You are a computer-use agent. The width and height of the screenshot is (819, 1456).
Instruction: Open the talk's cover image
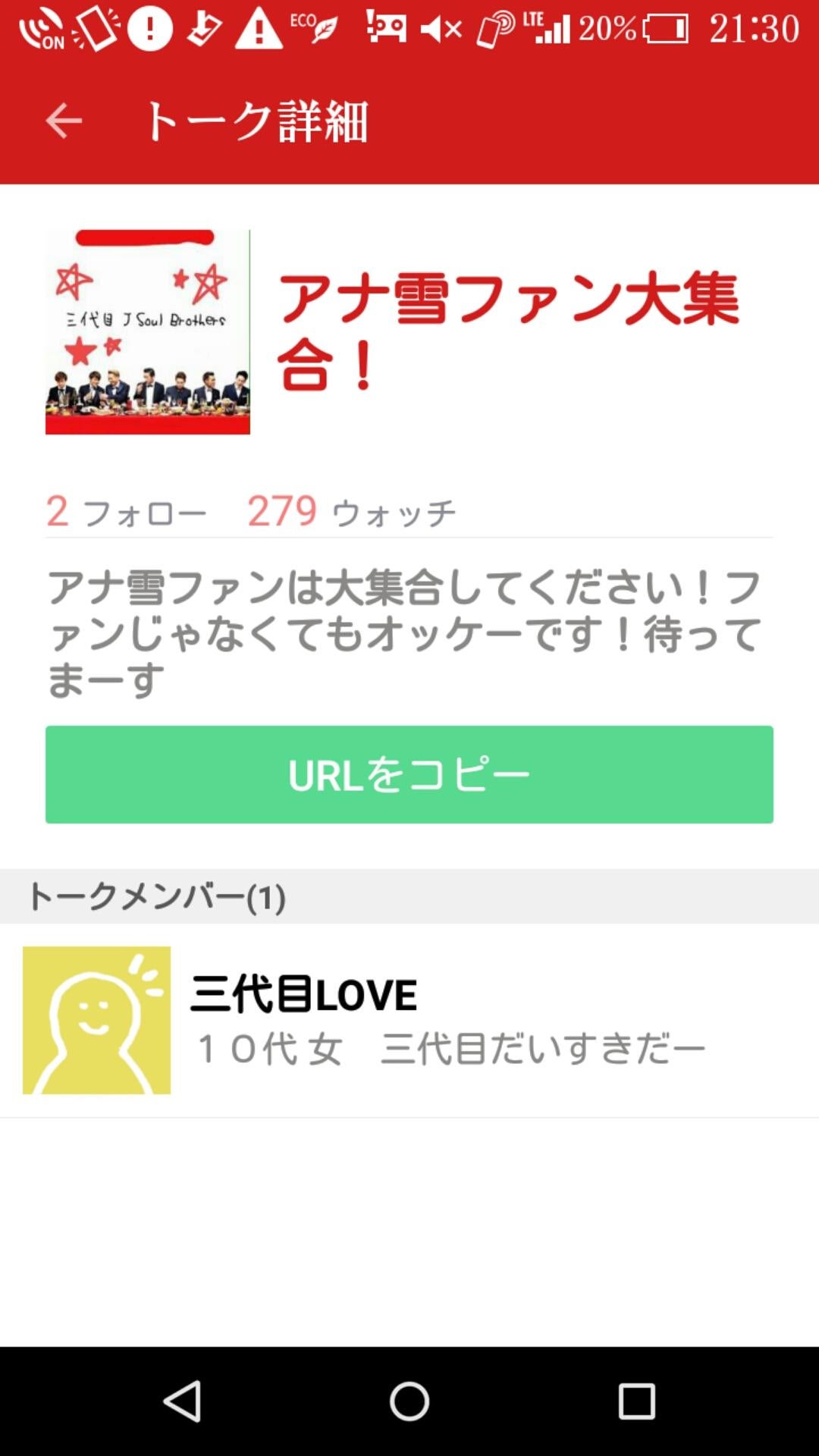pyautogui.click(x=148, y=332)
